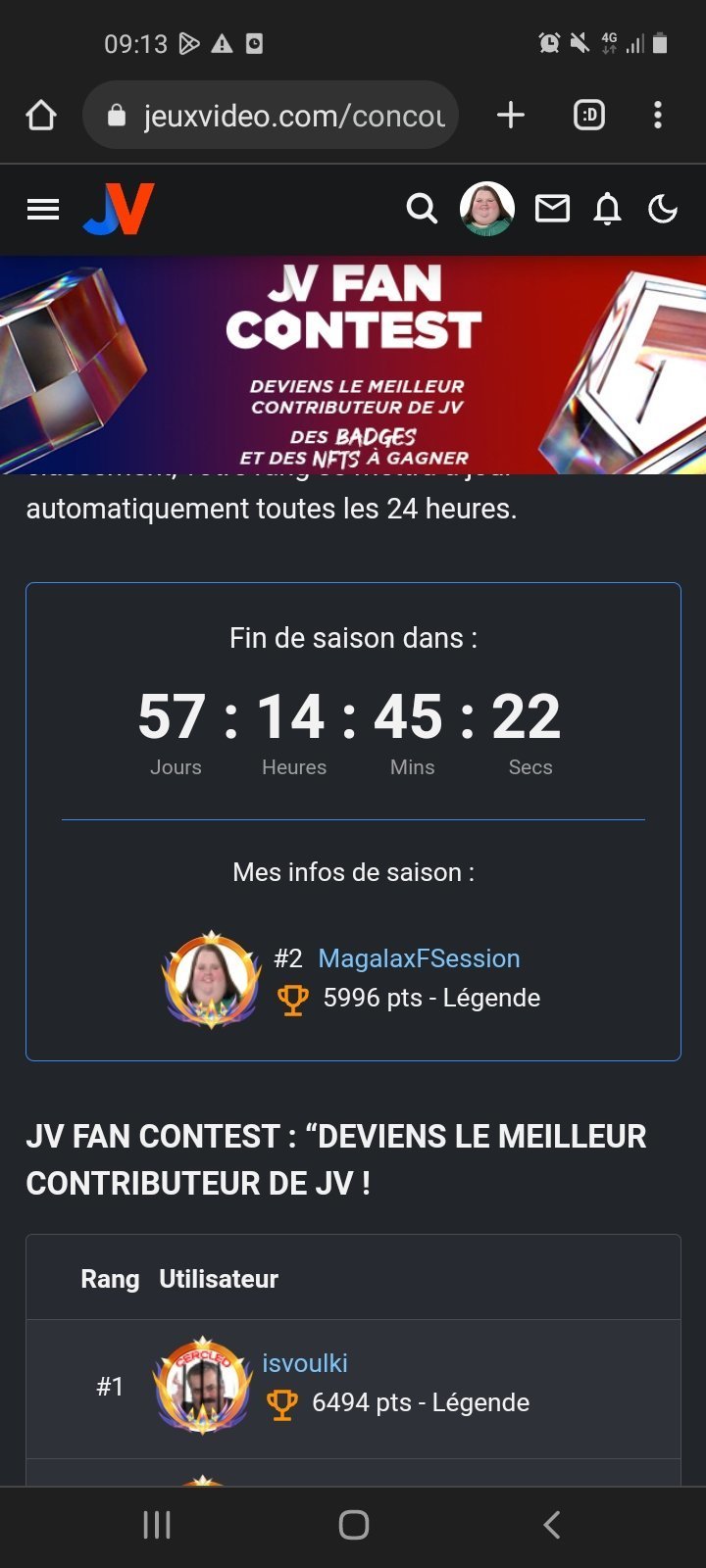Open MagalaxFSession profile link
This screenshot has width=706, height=1568.
tap(419, 958)
